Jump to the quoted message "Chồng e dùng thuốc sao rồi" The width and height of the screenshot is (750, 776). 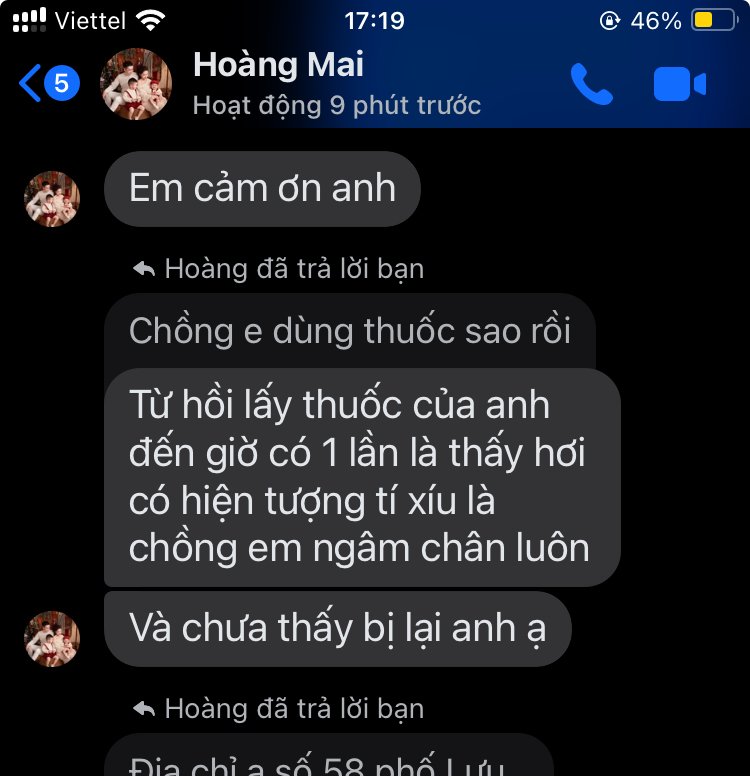coord(350,331)
